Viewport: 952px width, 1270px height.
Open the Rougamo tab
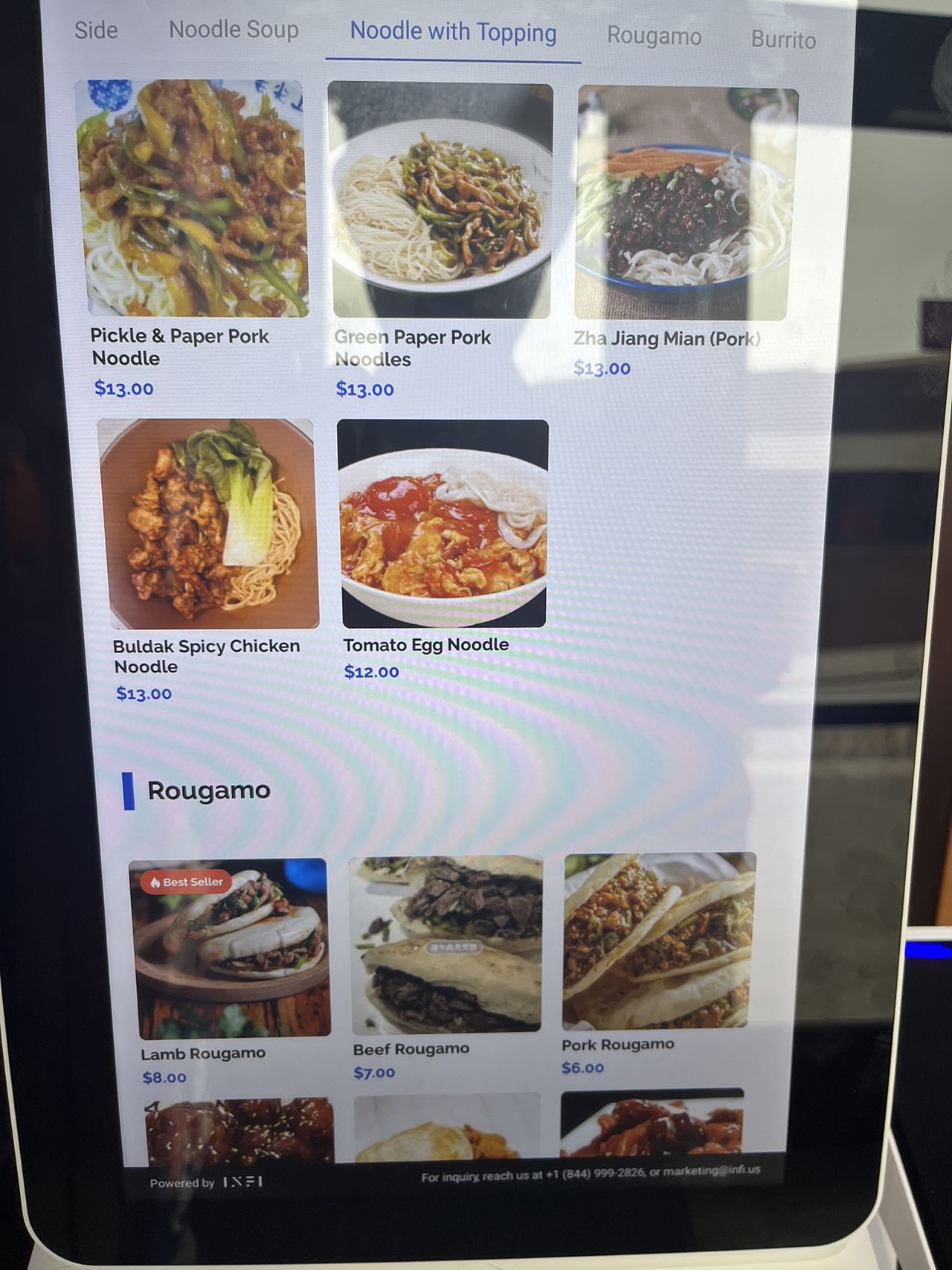(x=654, y=36)
